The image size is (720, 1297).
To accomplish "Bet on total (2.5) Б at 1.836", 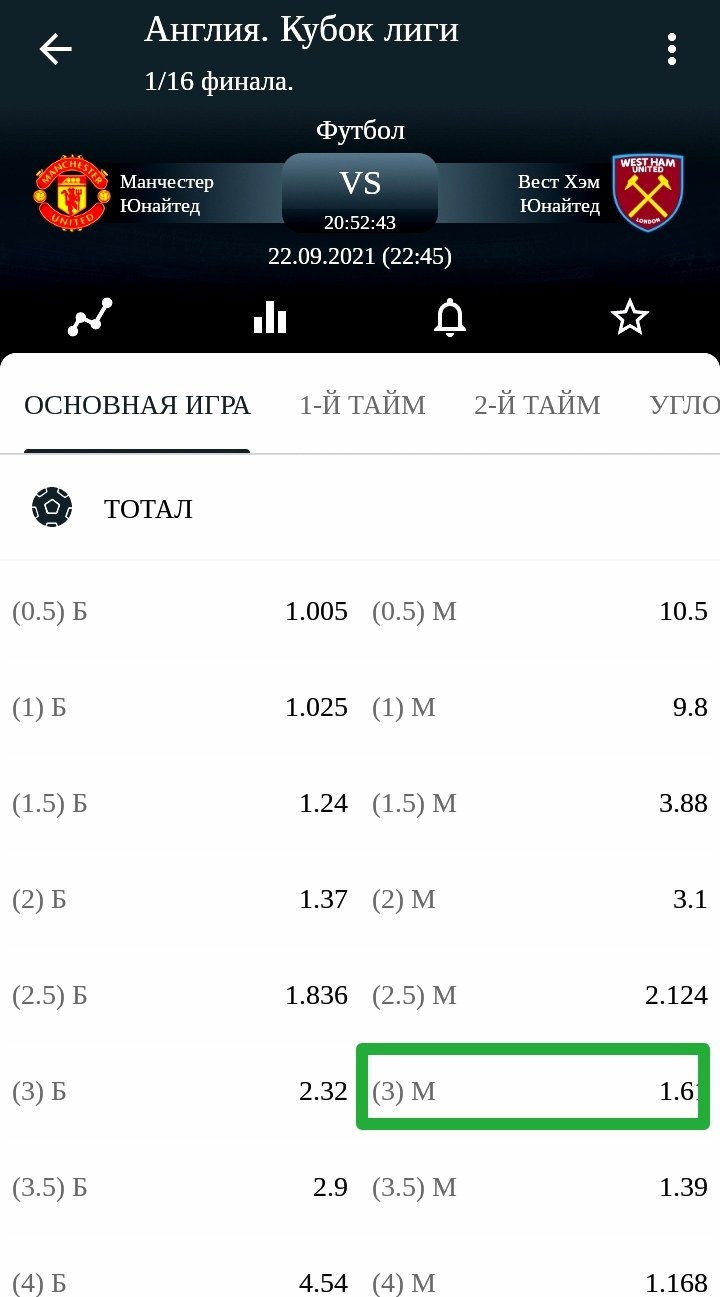I will (x=180, y=996).
